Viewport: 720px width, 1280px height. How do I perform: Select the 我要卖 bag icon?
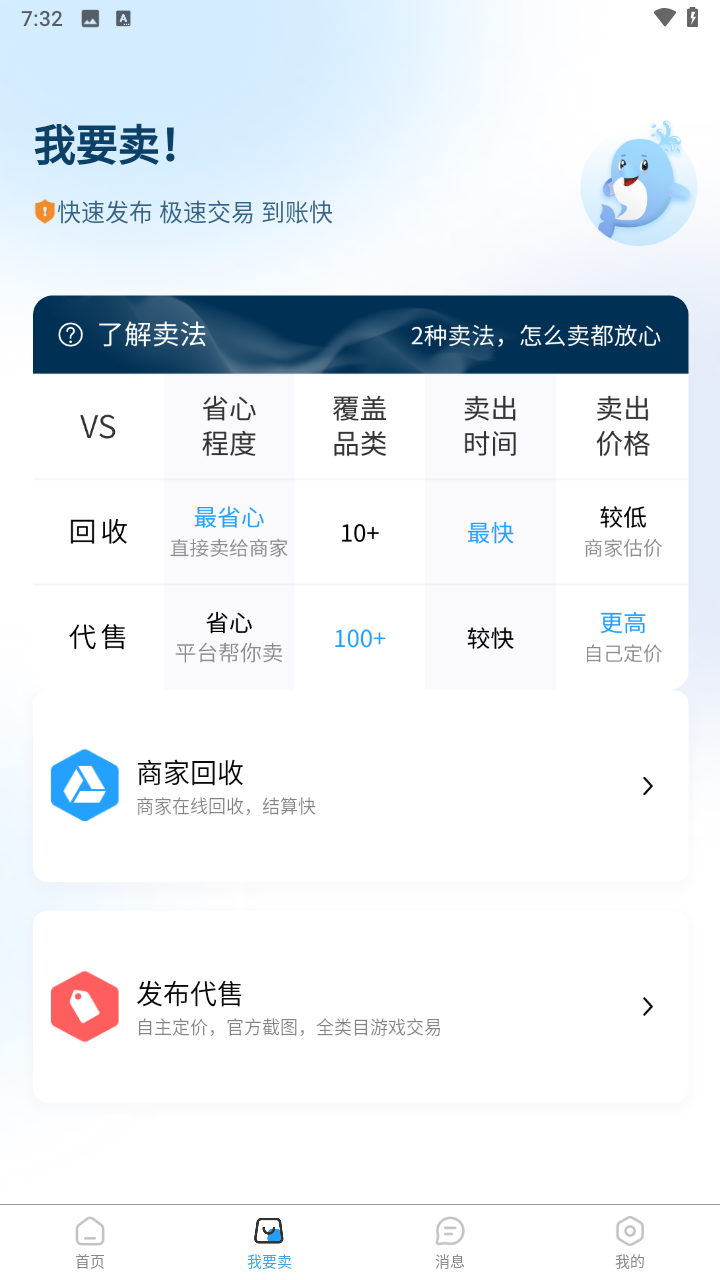click(x=269, y=1231)
